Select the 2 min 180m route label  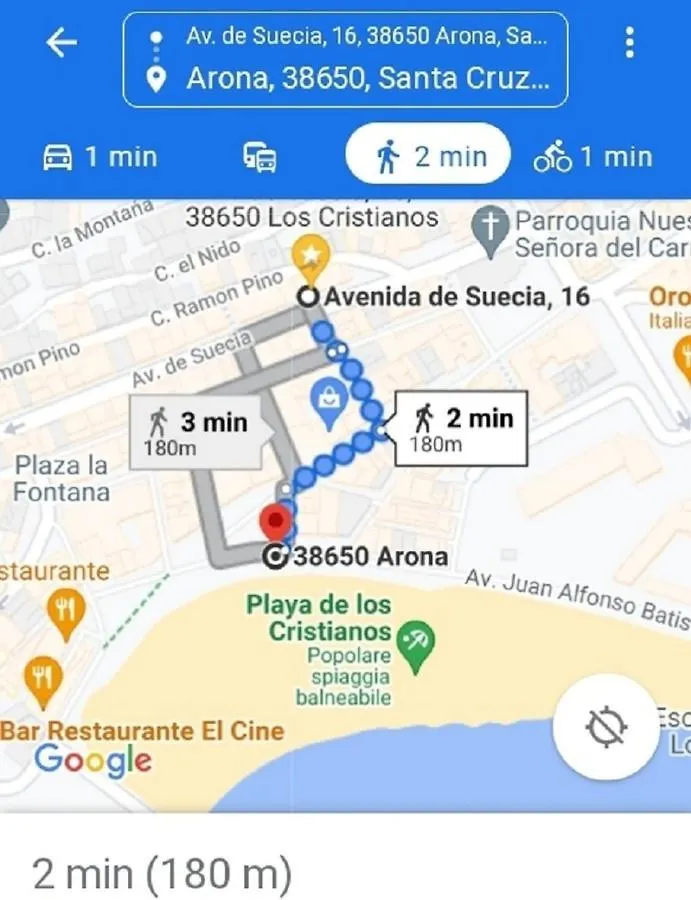[x=461, y=429]
